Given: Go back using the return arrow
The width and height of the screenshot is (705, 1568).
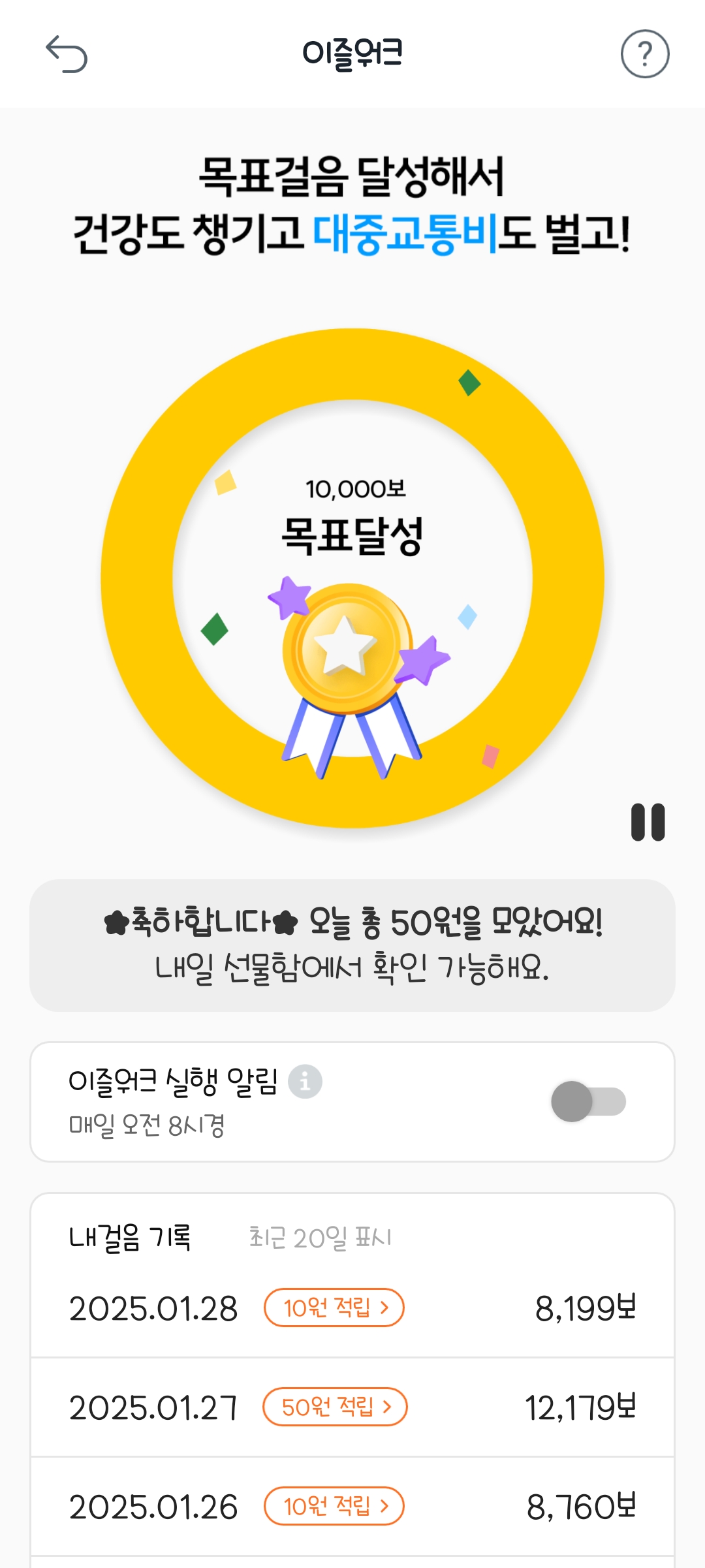Looking at the screenshot, I should point(66,54).
